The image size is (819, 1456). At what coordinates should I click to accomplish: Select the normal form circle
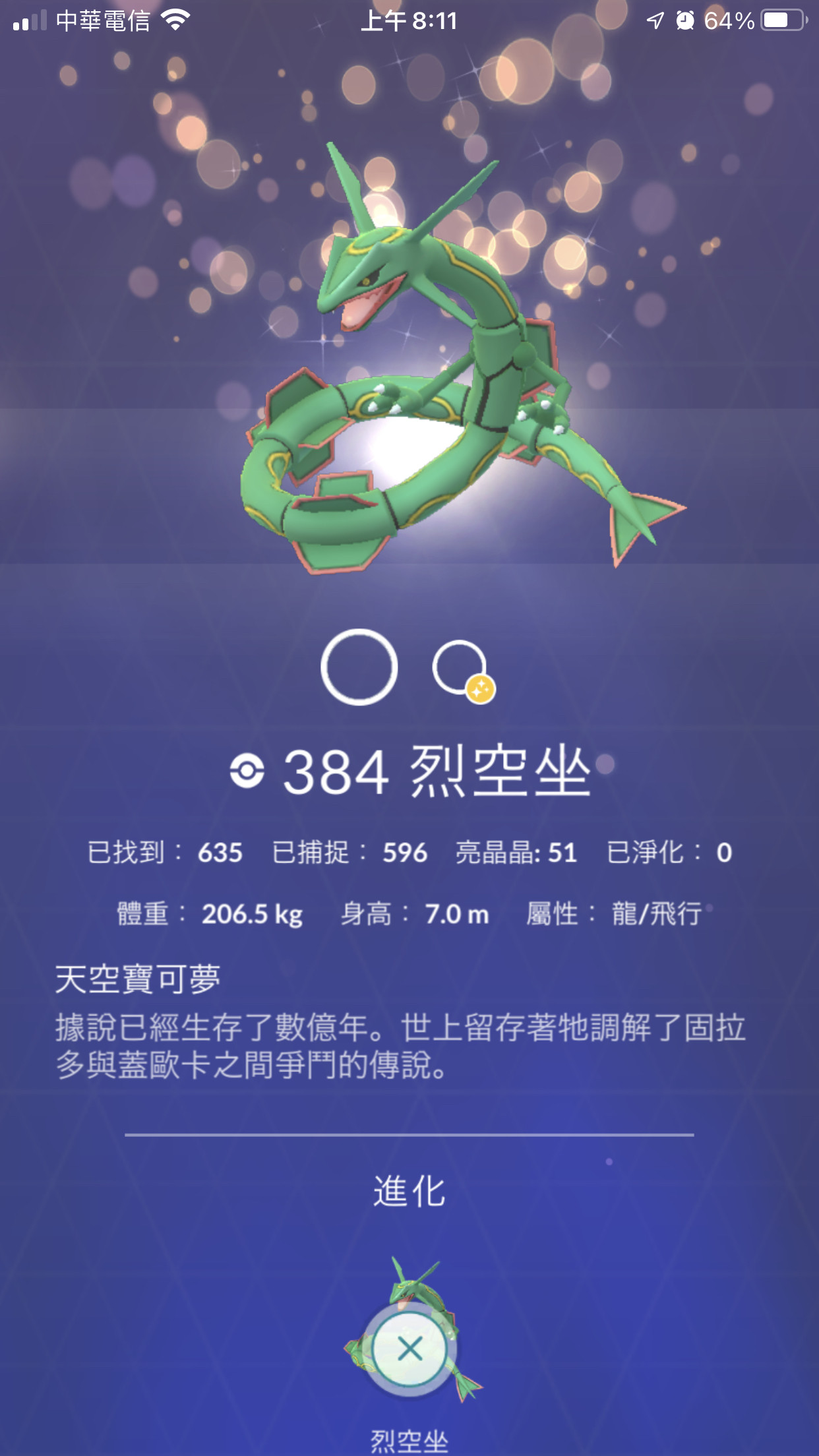click(359, 667)
